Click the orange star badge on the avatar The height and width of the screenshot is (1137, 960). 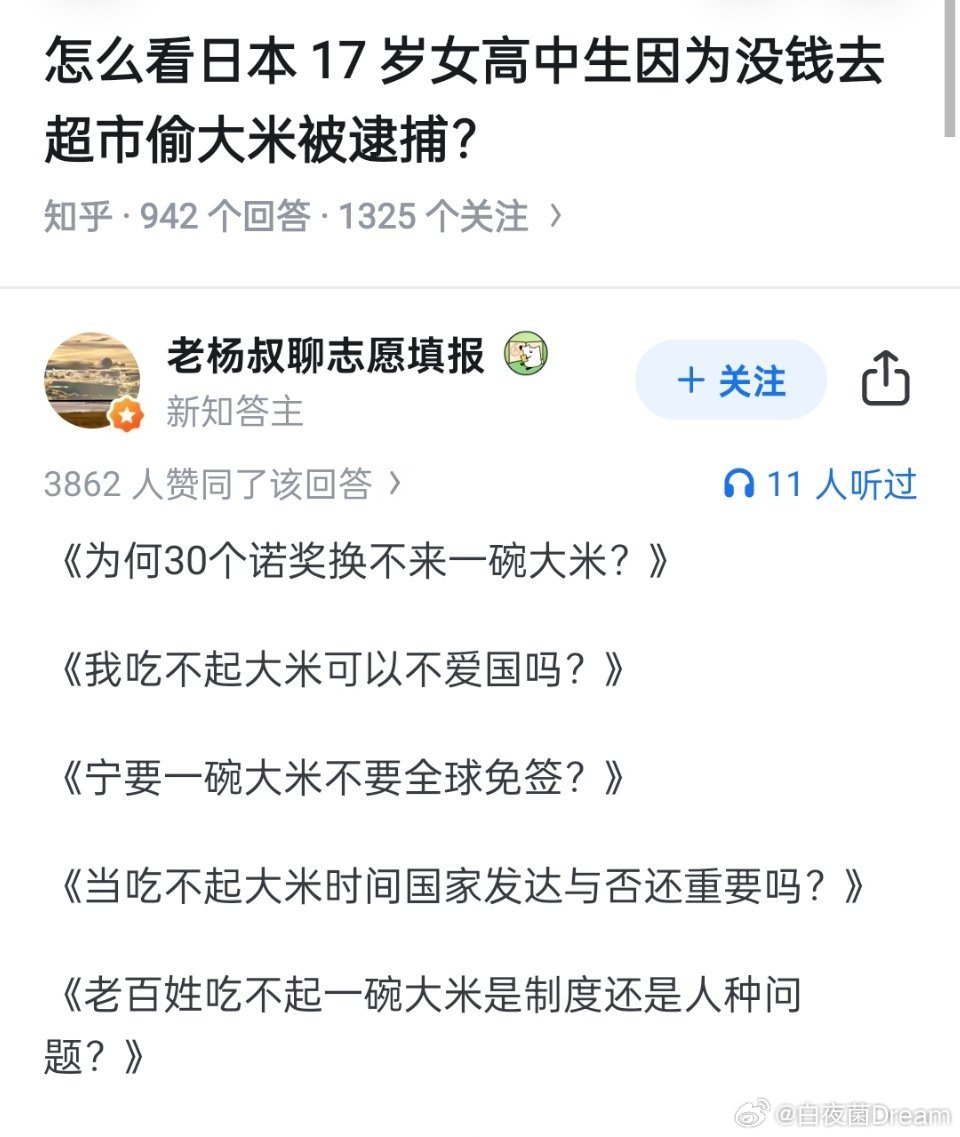point(128,414)
